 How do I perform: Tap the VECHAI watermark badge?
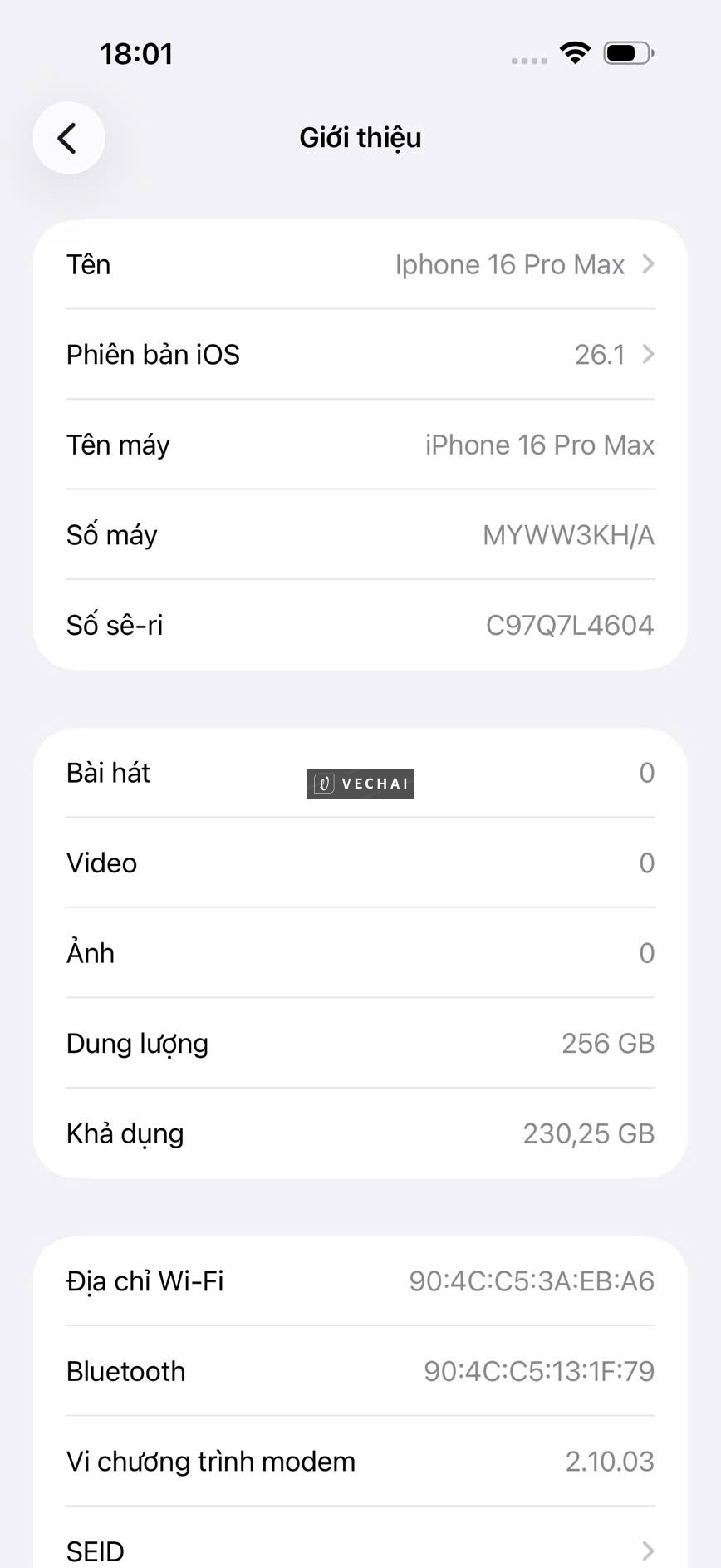click(360, 782)
